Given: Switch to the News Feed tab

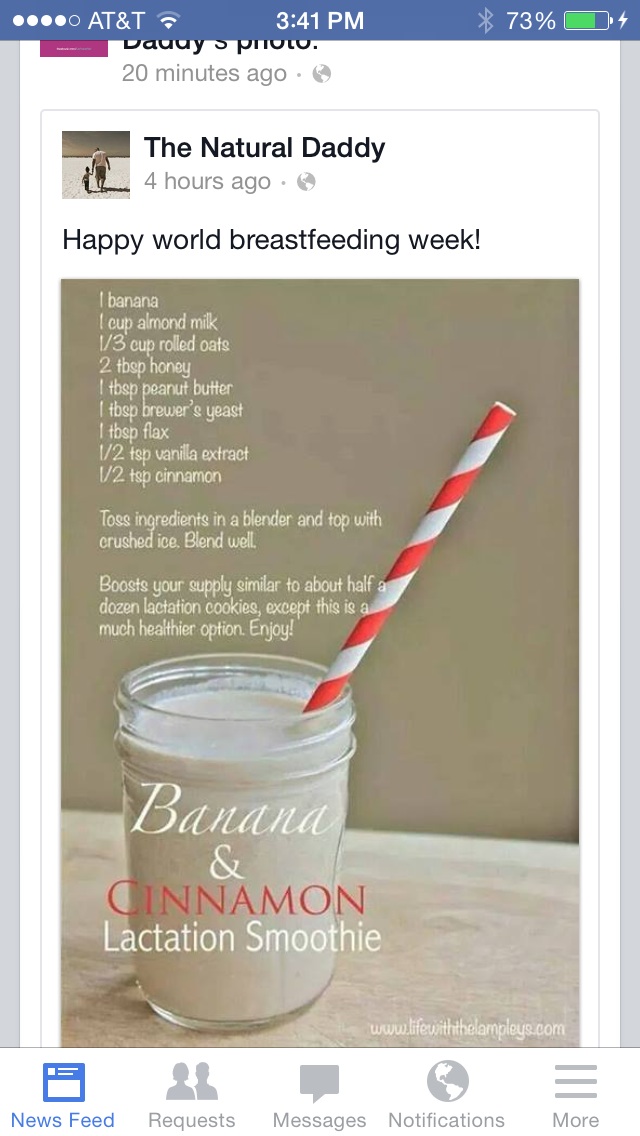Looking at the screenshot, I should (63, 1094).
